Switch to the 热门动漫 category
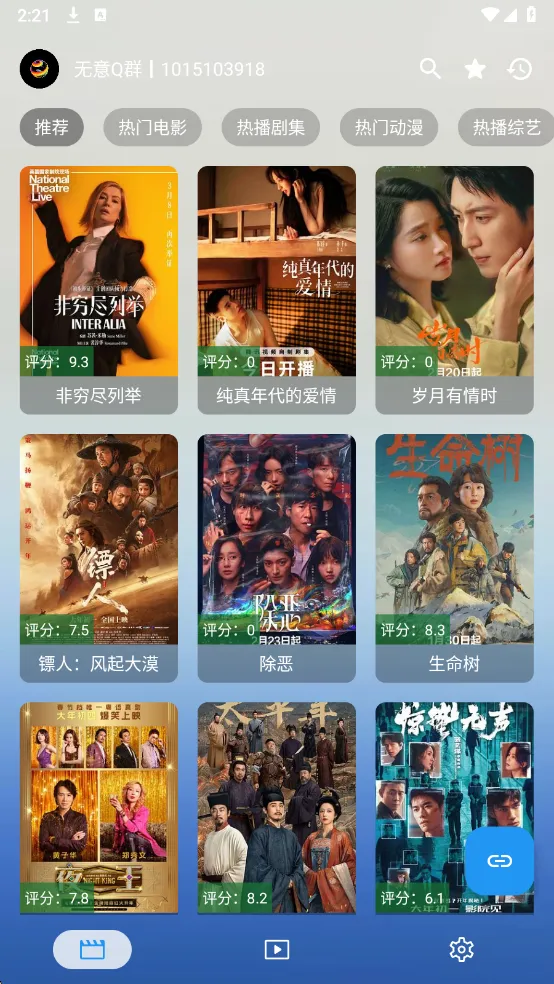 point(389,127)
